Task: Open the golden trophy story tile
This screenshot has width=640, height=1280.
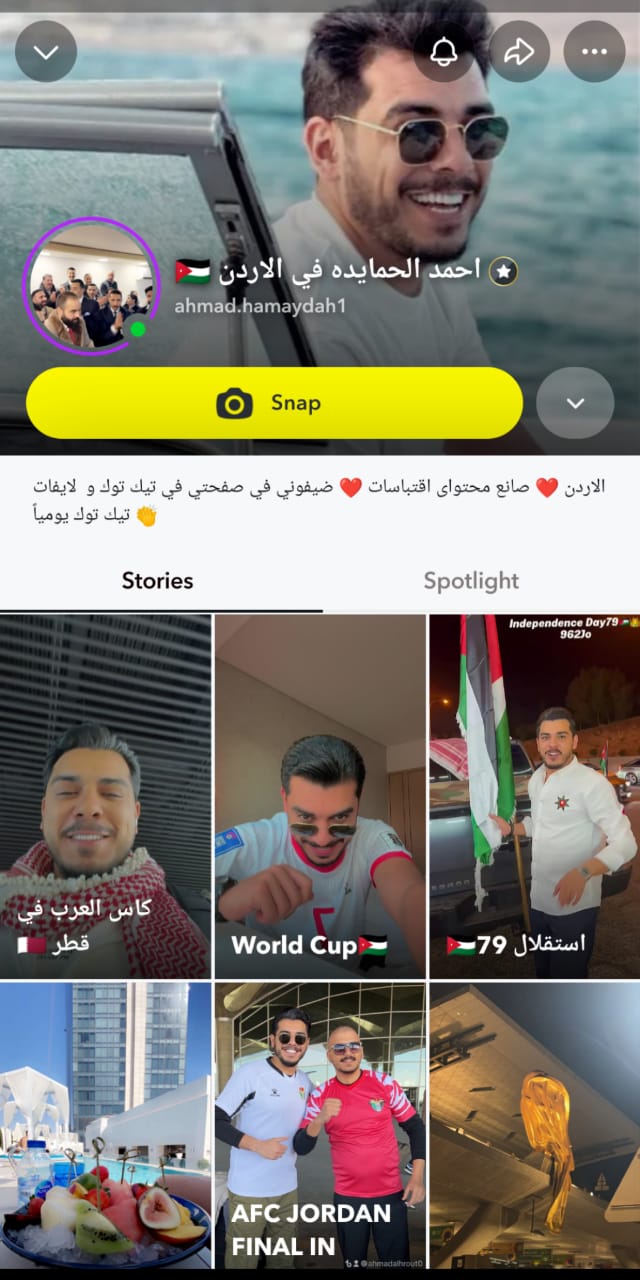Action: [534, 1125]
